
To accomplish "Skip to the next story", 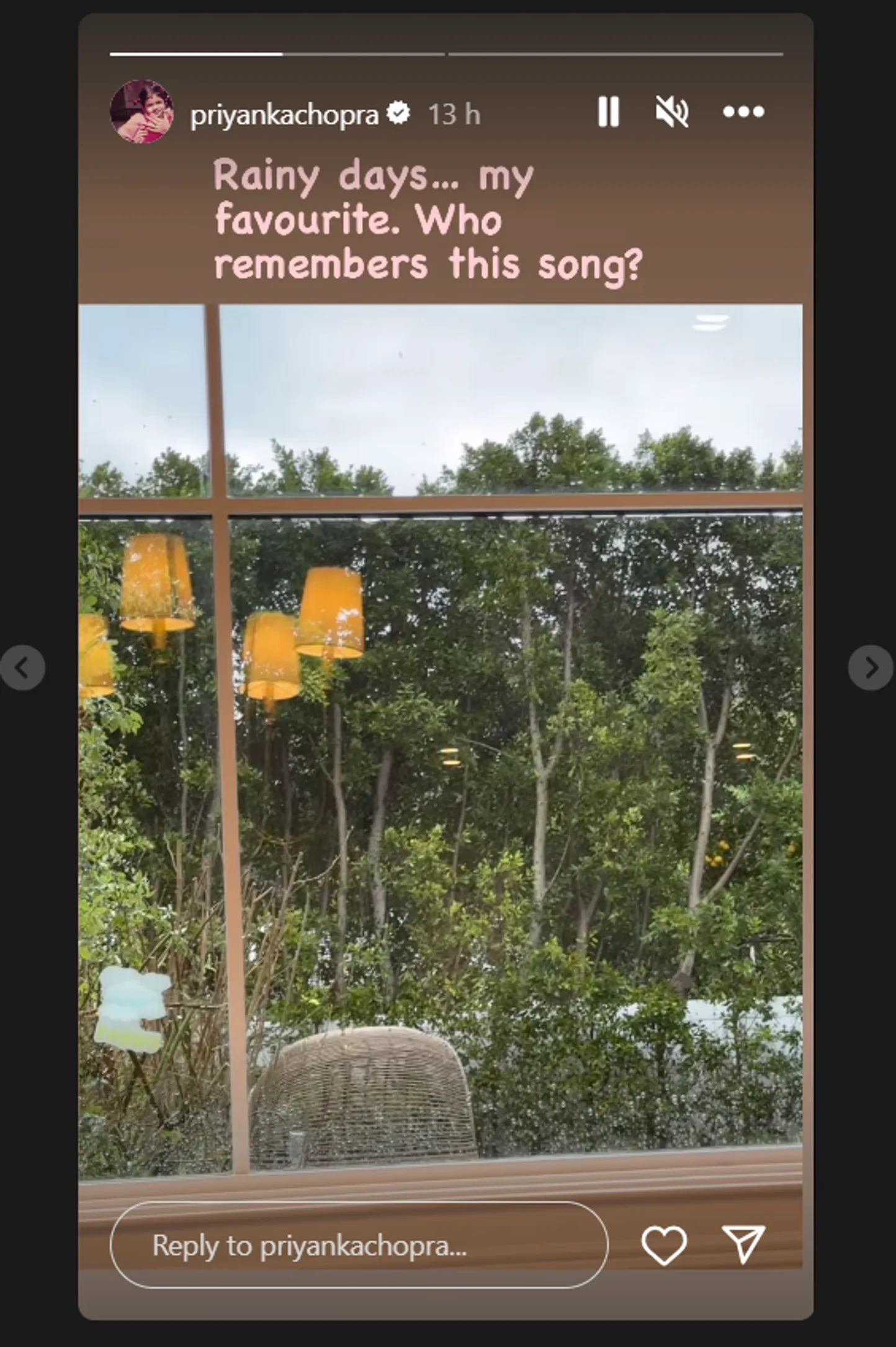I will (871, 668).
